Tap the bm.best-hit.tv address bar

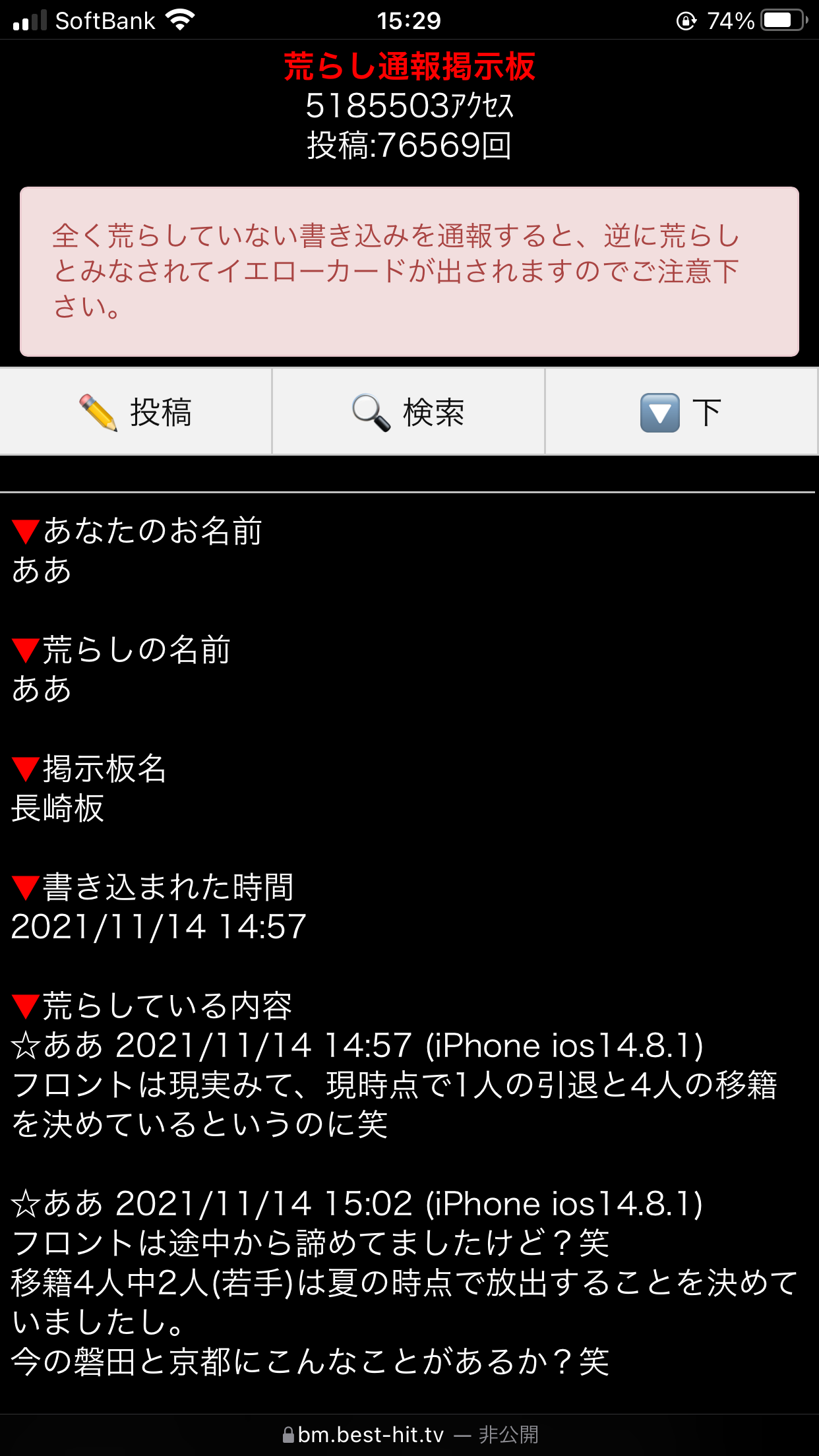[409, 1435]
